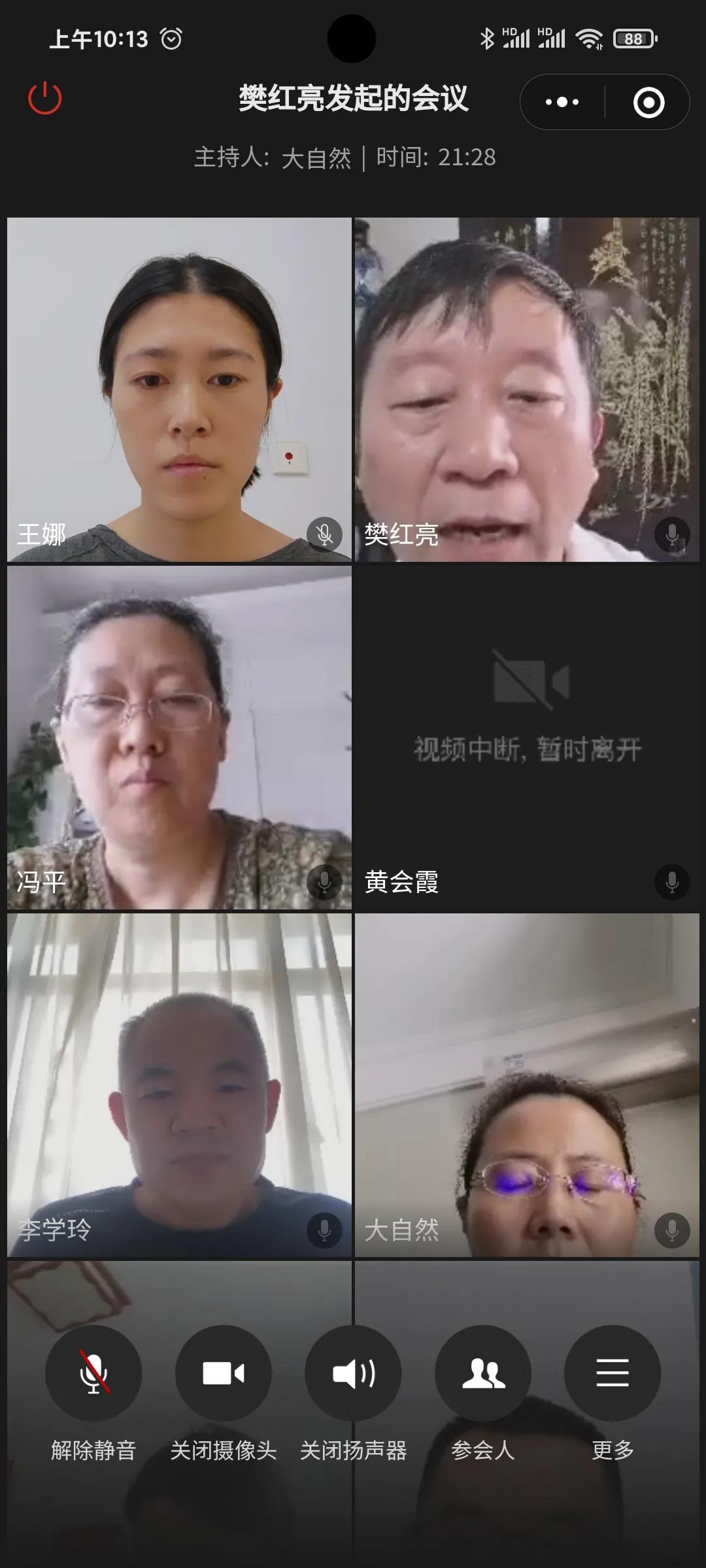Unmute microphone via 解除静音
706x1568 pixels.
point(93,1373)
